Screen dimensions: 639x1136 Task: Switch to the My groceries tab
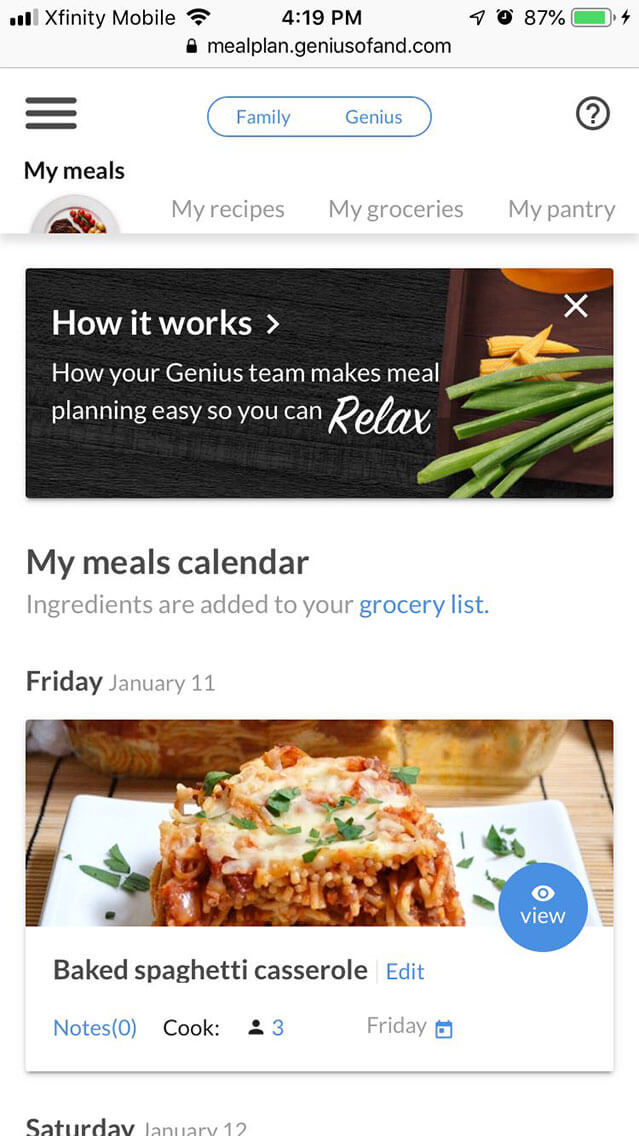coord(396,209)
